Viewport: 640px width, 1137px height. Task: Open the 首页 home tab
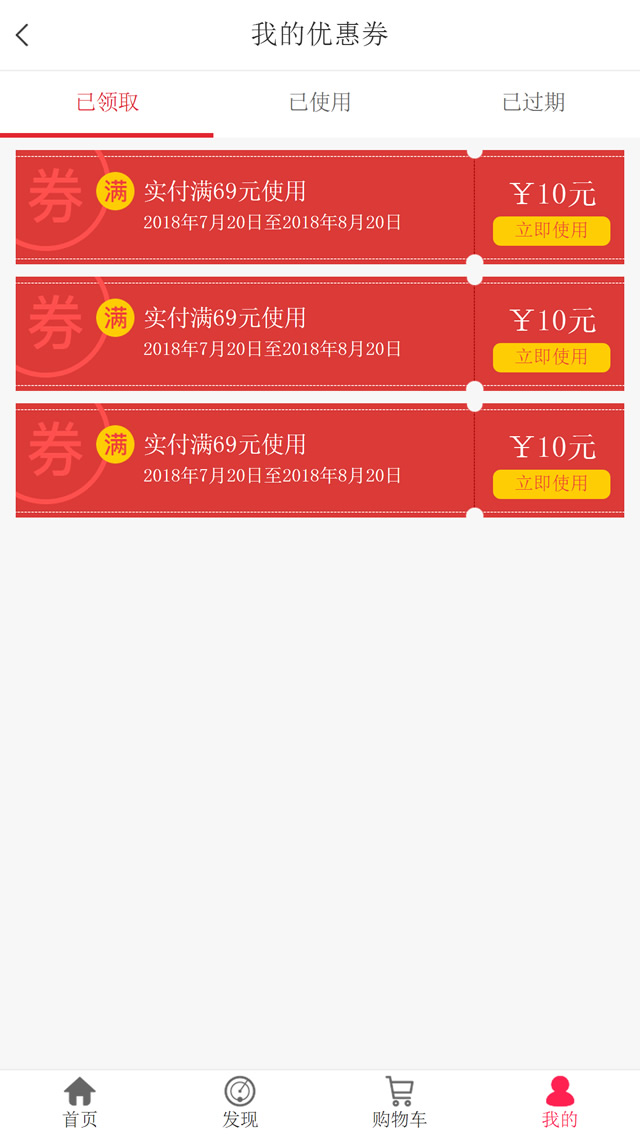pos(80,1103)
